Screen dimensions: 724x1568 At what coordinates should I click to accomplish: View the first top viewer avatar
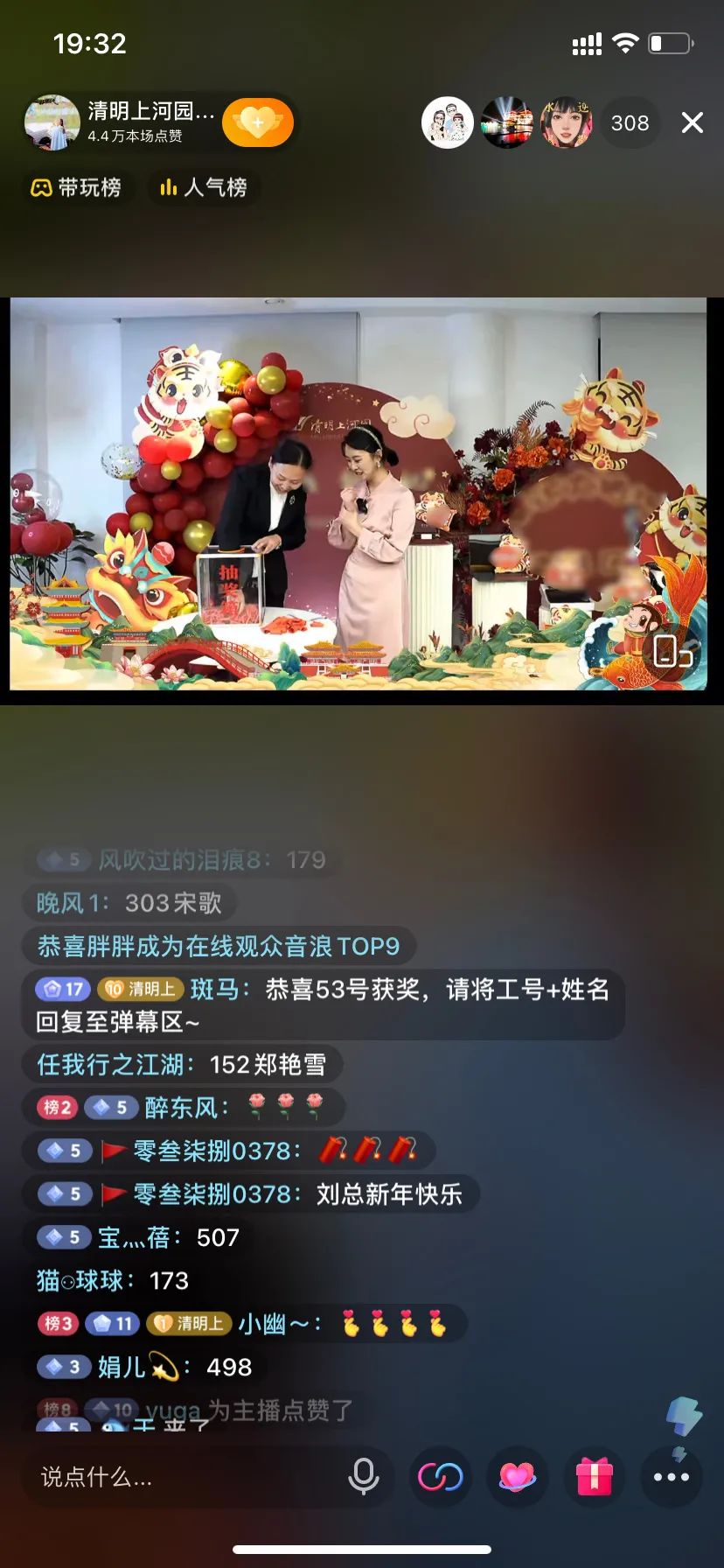[448, 122]
